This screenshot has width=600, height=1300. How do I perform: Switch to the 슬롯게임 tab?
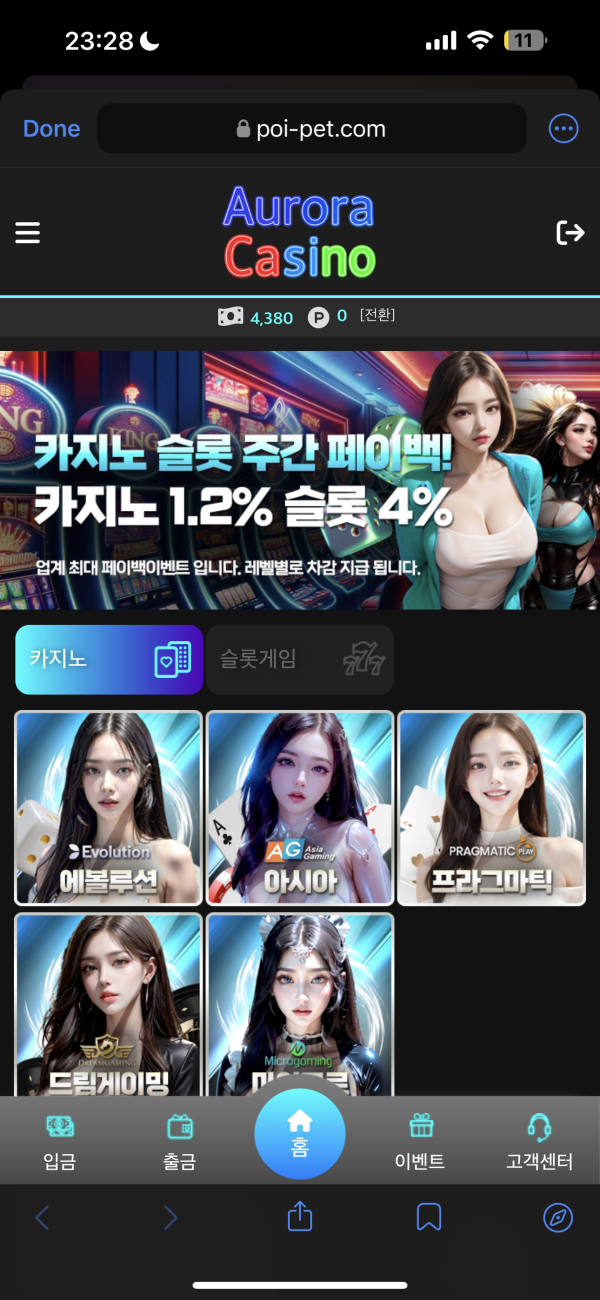[x=299, y=659]
